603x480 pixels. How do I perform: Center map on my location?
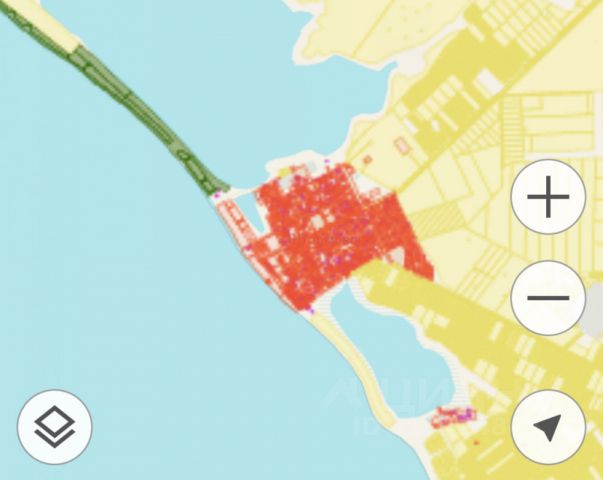547,427
